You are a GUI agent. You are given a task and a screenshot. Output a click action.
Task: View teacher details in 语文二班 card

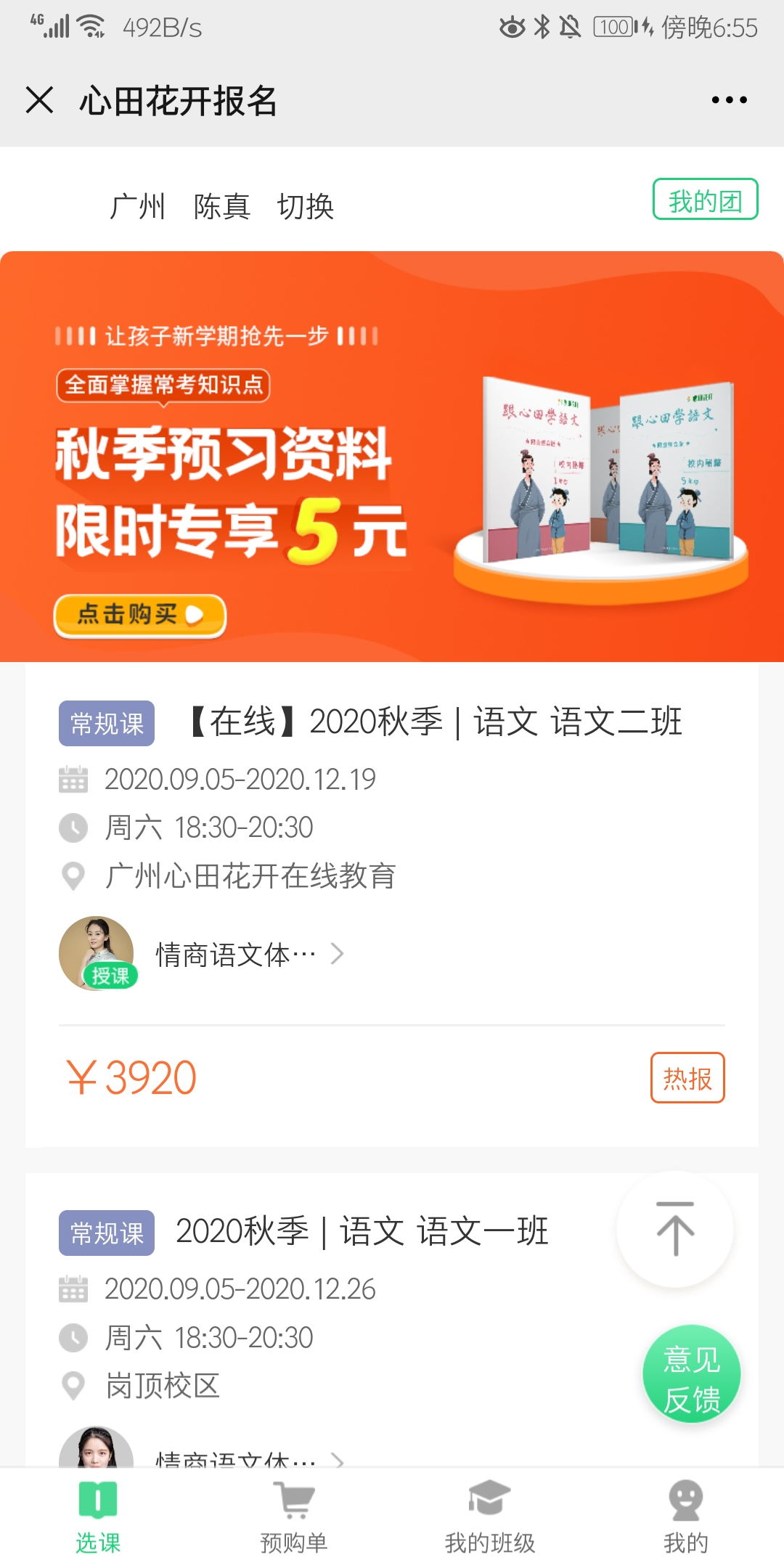tap(247, 955)
